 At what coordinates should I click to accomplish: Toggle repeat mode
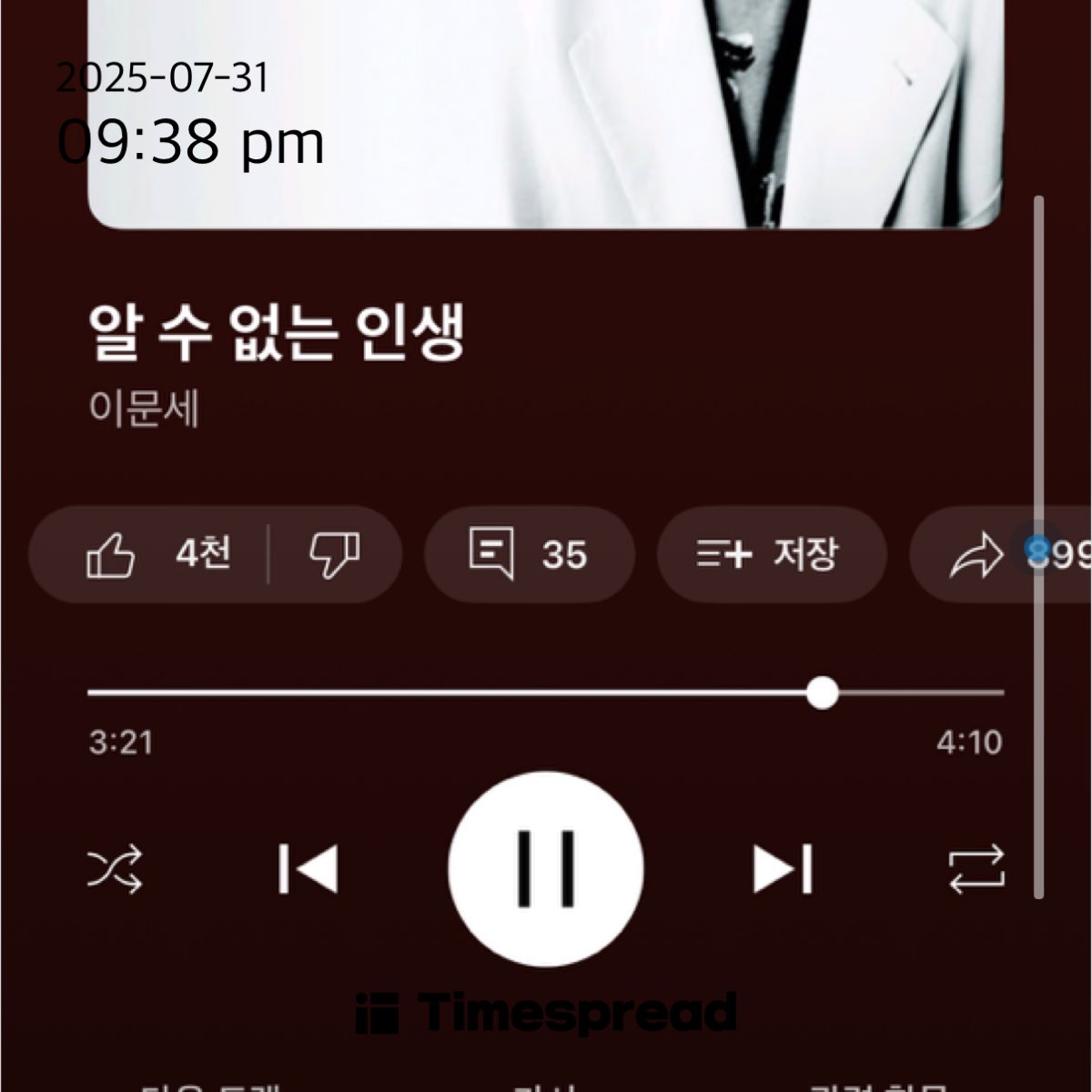[x=976, y=869]
